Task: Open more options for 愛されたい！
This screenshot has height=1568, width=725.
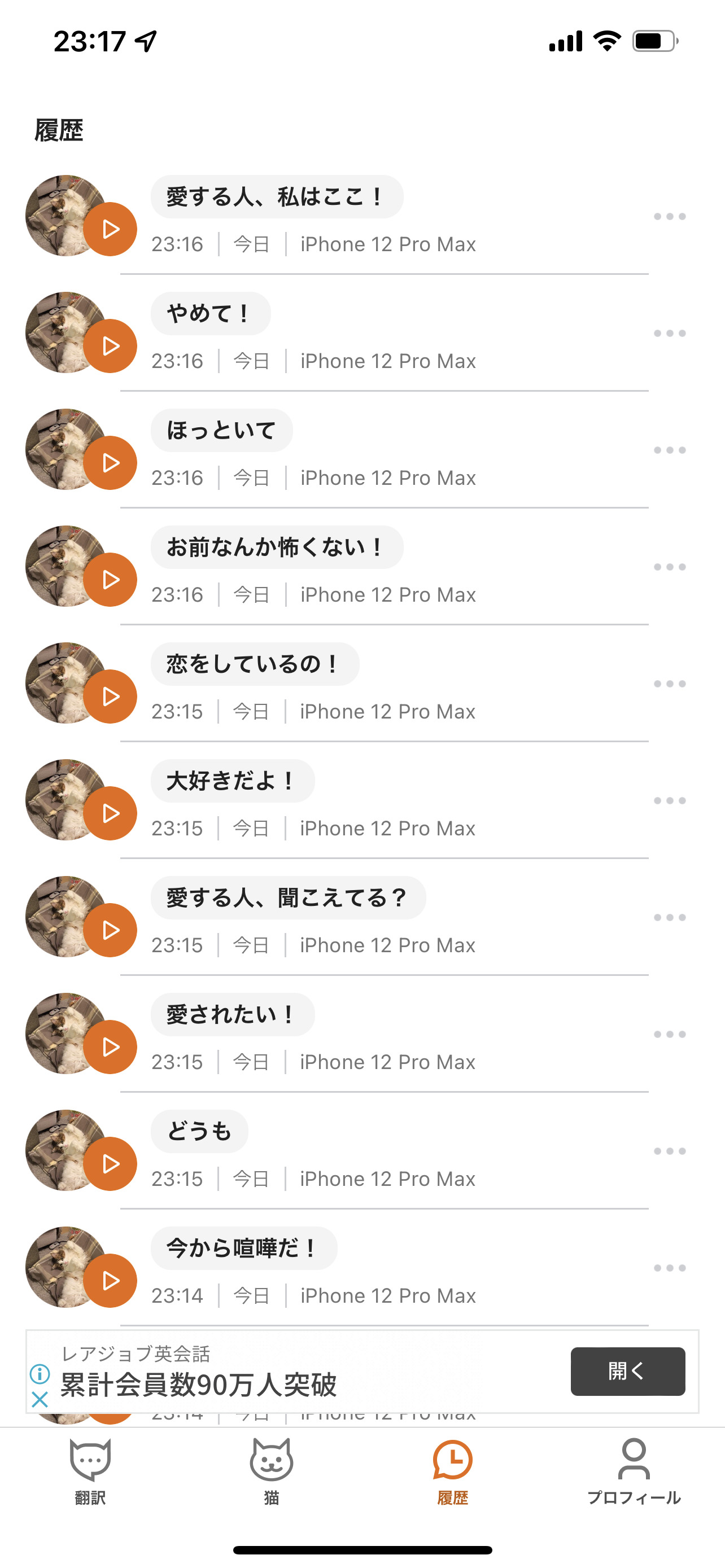Action: (670, 1035)
